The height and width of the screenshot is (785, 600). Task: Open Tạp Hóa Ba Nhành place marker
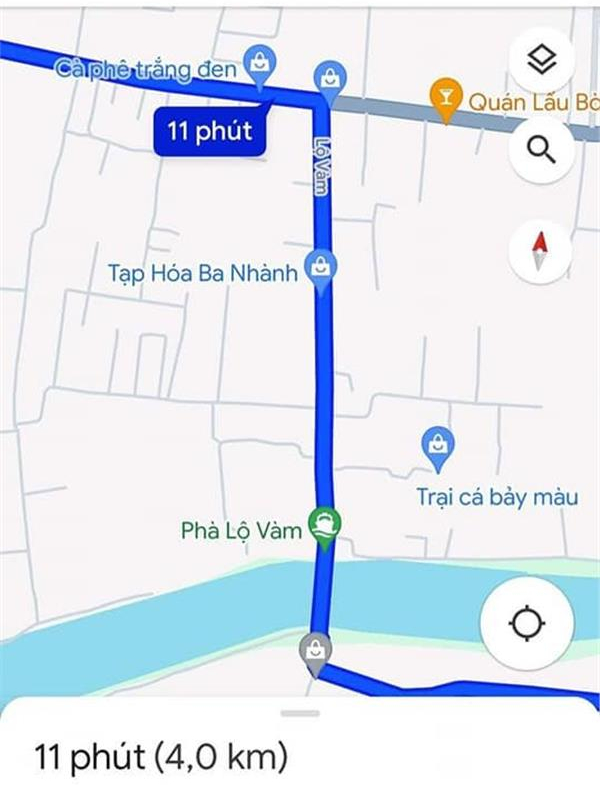[x=320, y=268]
